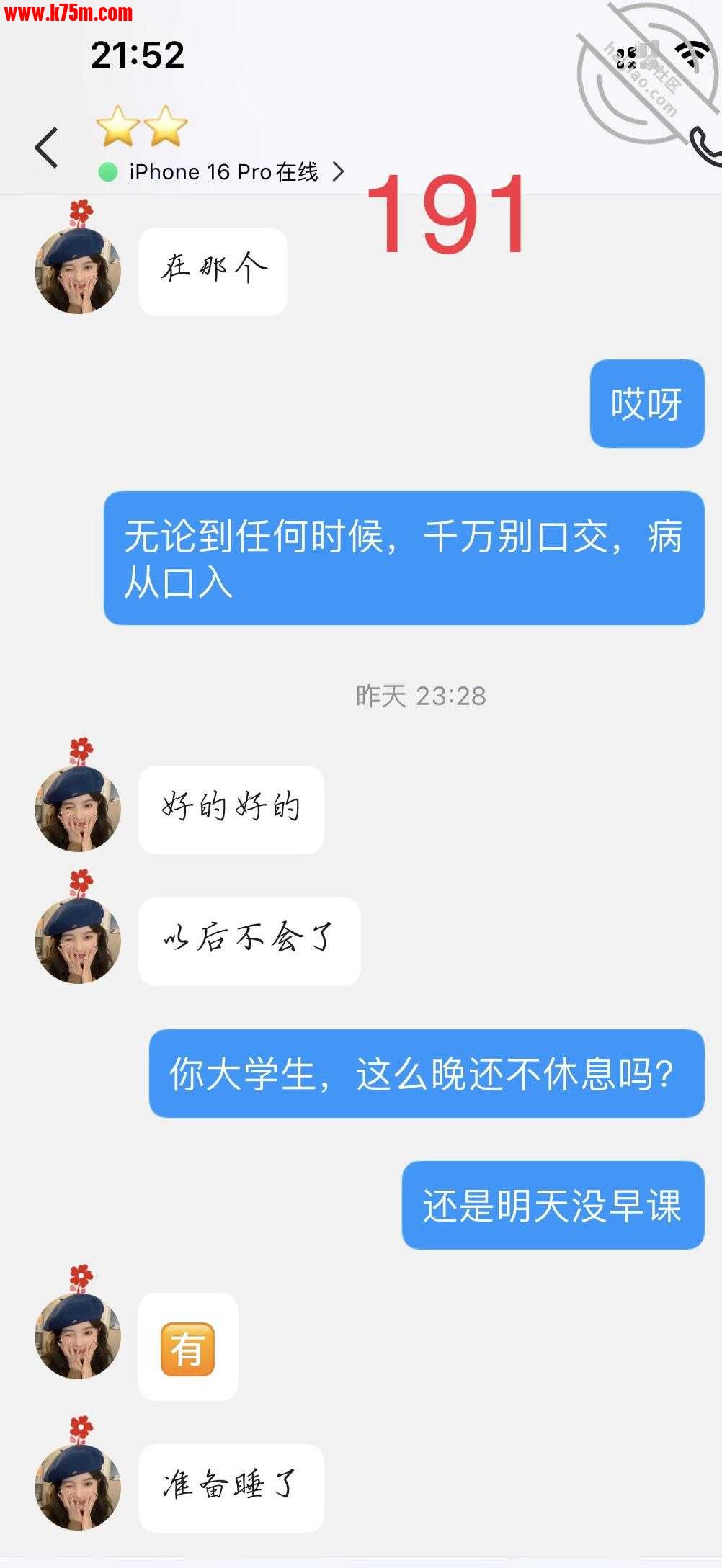The image size is (722, 1568).
Task: Go back from this chat
Action: click(47, 148)
